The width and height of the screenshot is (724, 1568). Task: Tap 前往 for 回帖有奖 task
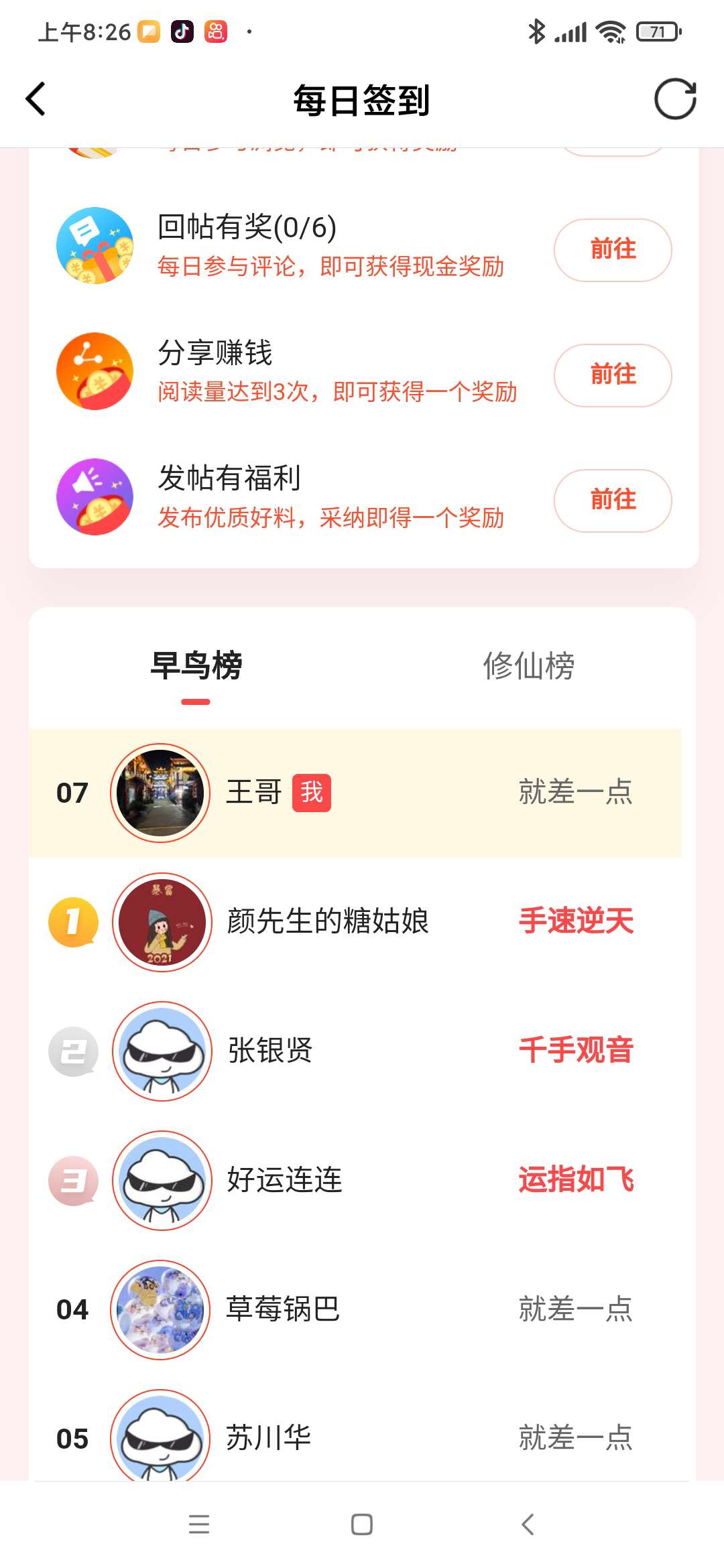pyautogui.click(x=612, y=250)
